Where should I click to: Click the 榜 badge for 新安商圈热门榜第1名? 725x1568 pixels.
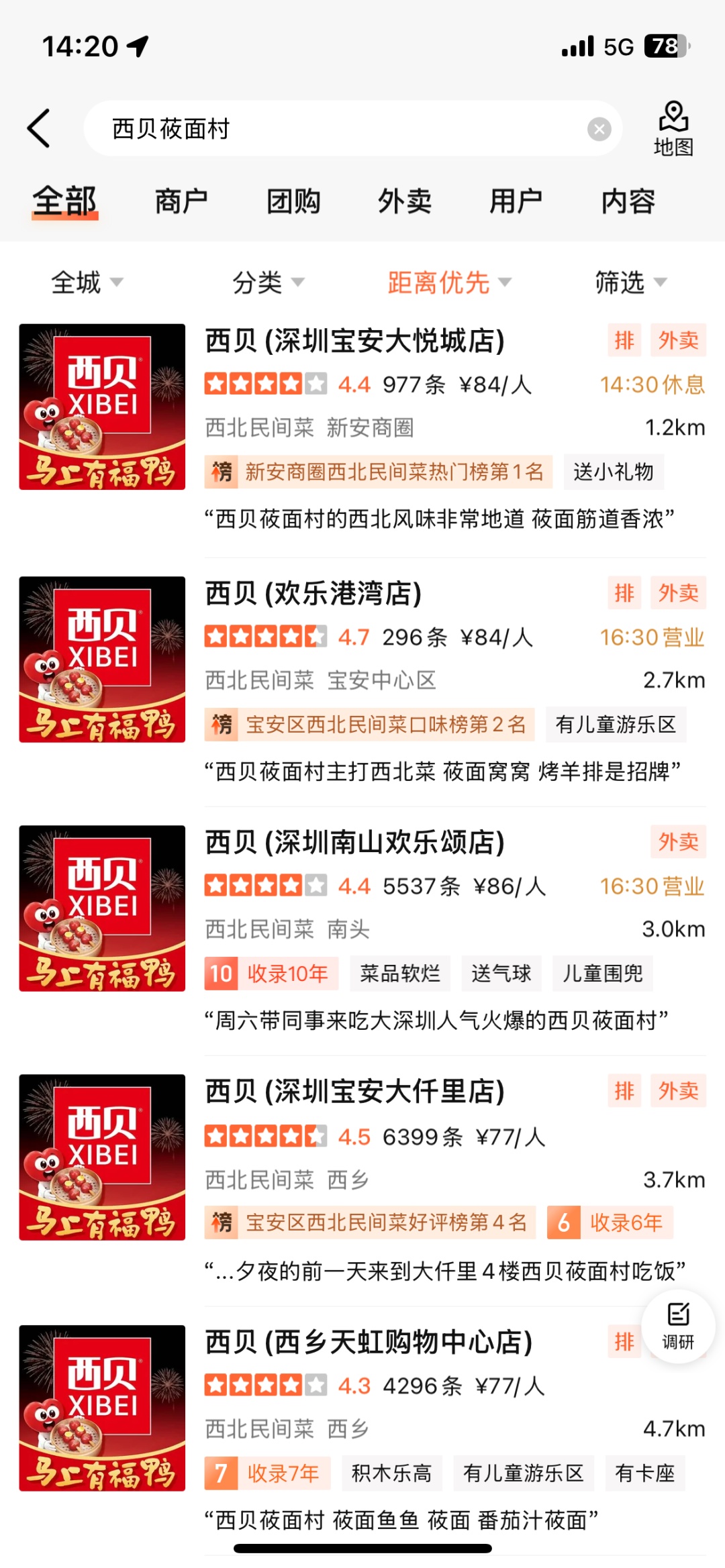[x=376, y=472]
